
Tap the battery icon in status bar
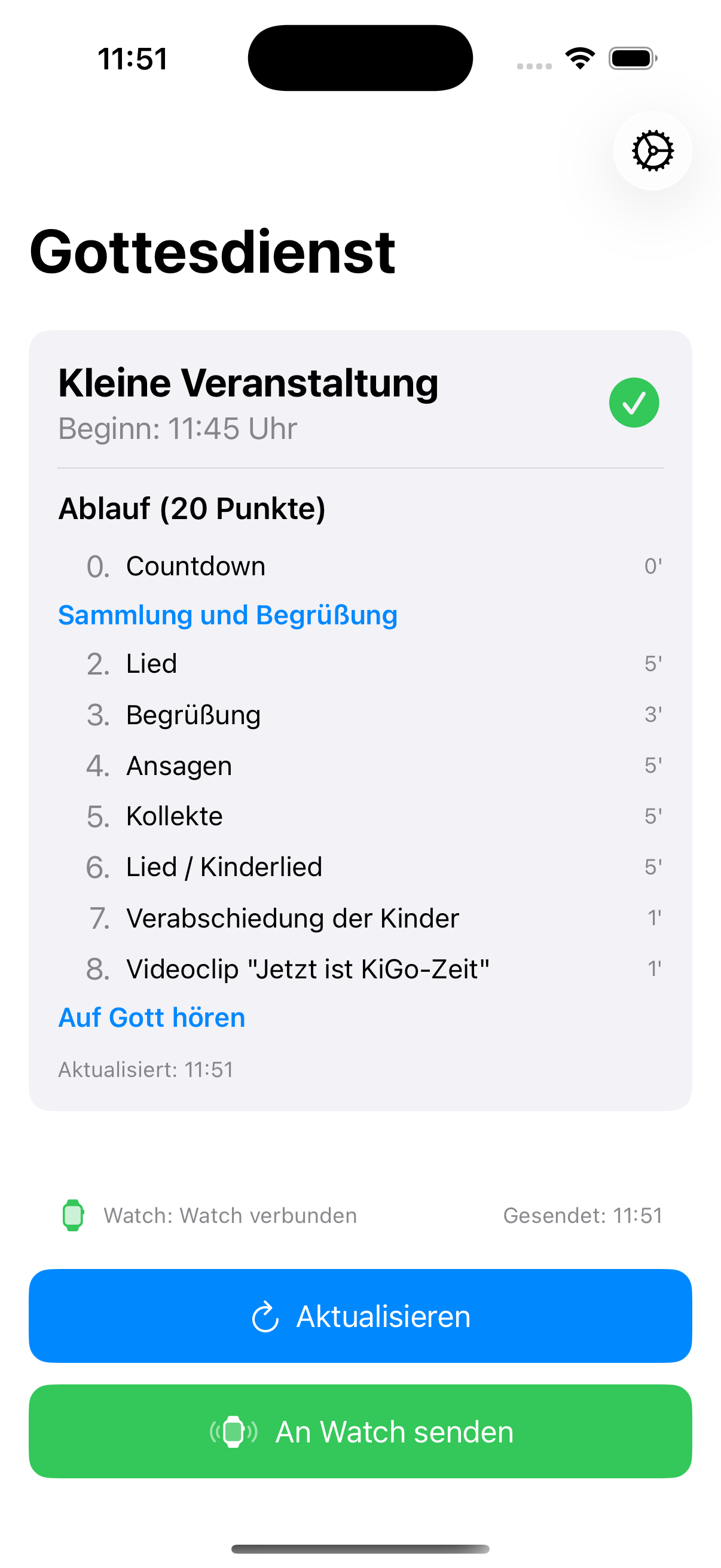(631, 58)
